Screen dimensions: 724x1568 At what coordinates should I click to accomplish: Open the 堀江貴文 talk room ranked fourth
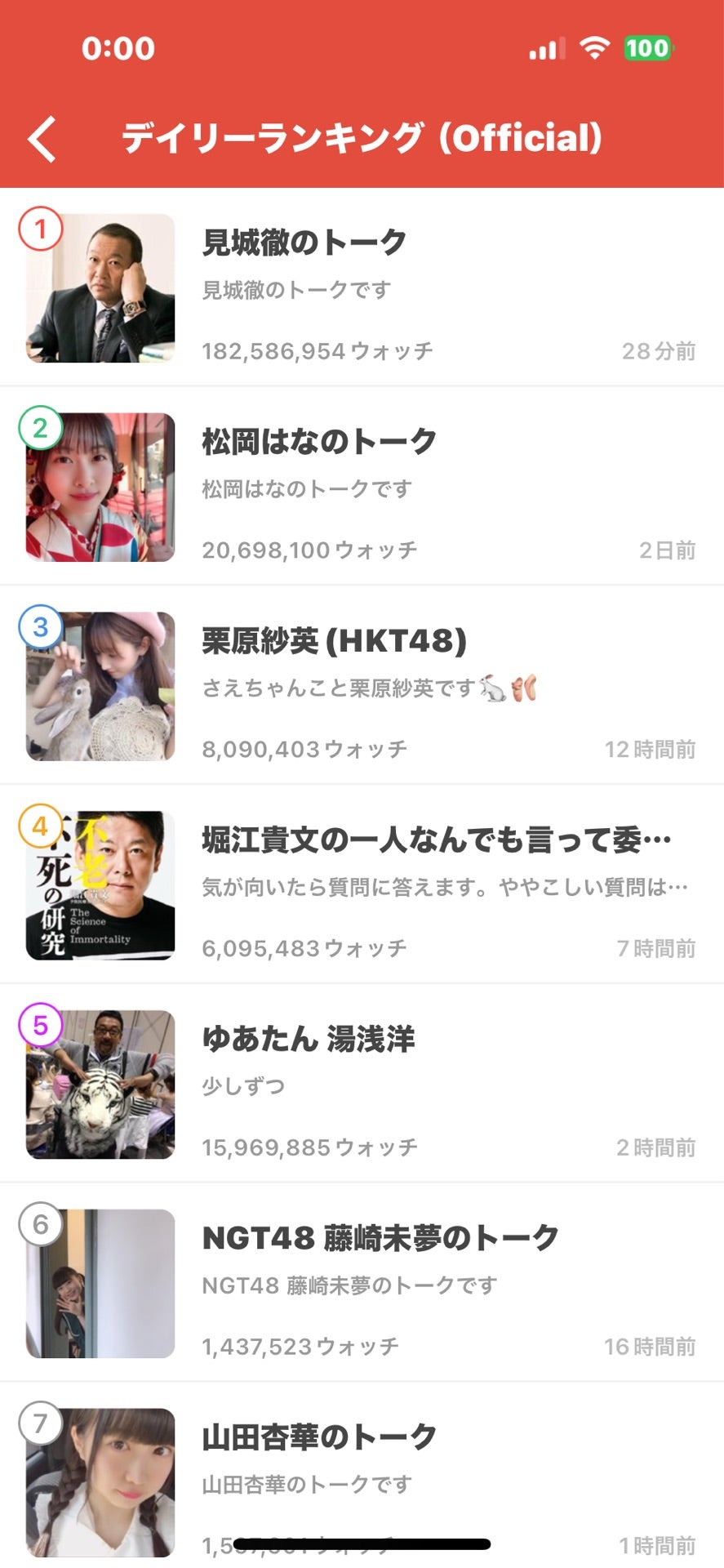pyautogui.click(x=362, y=885)
